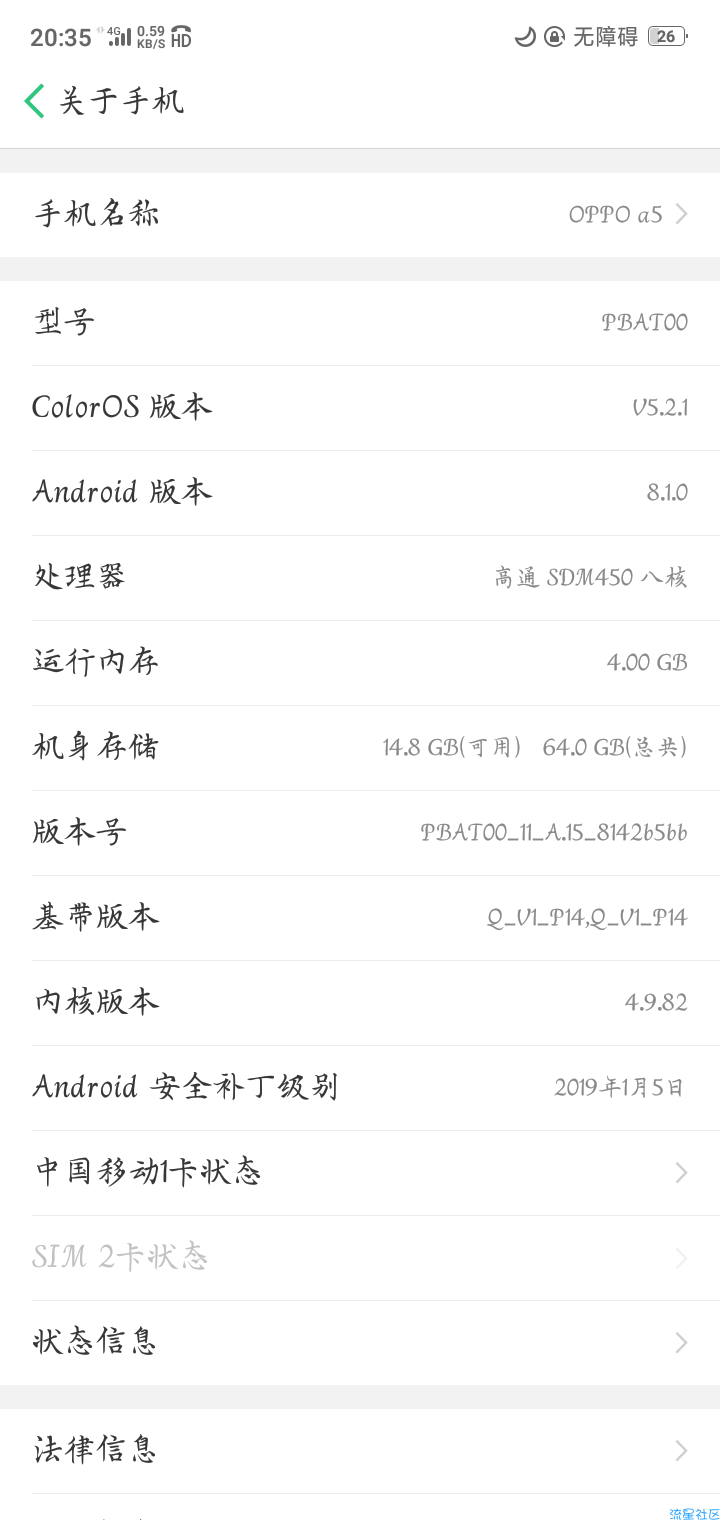
Task: Tap the 版本号 row
Action: 360,833
